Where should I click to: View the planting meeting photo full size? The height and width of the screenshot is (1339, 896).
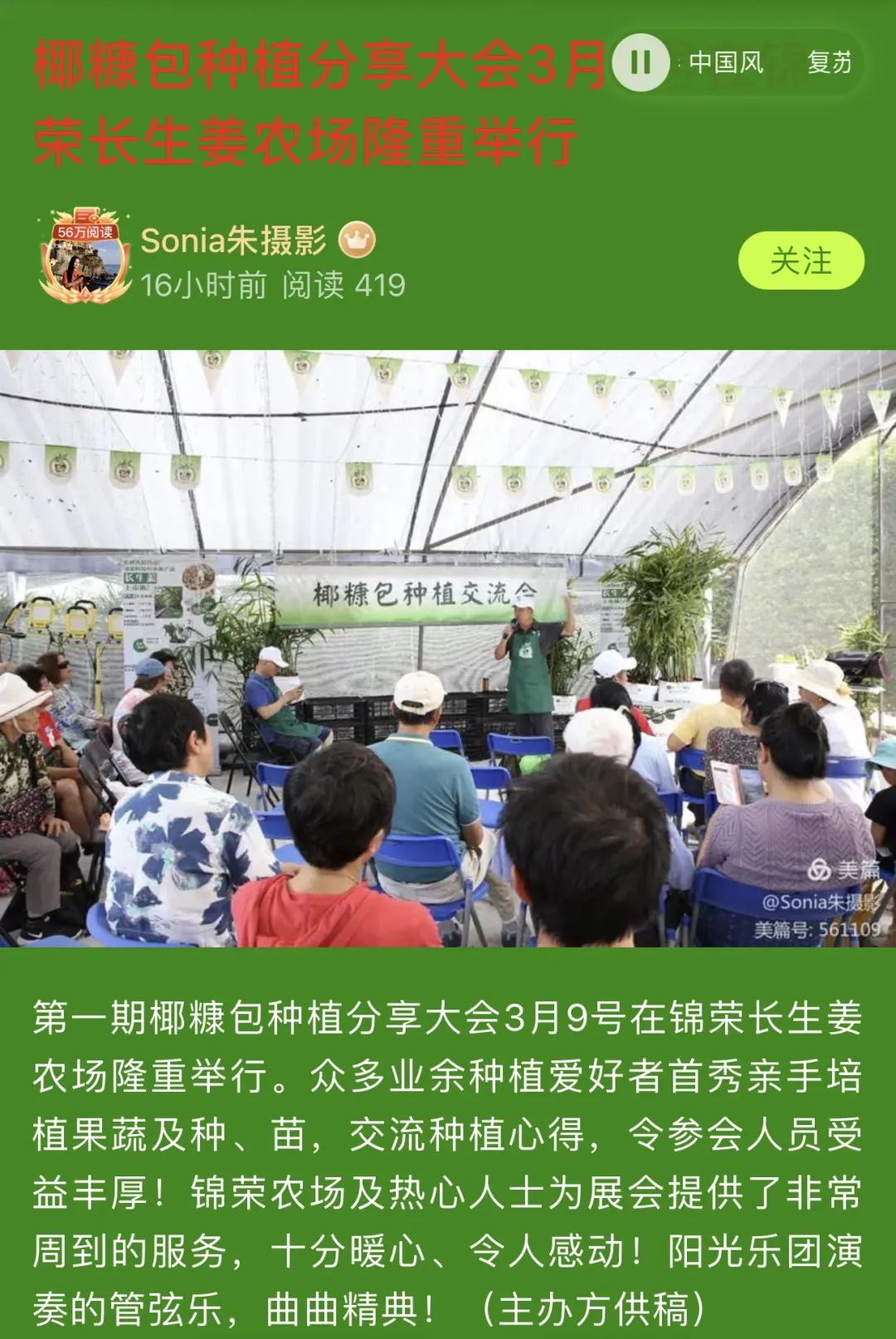(448, 647)
